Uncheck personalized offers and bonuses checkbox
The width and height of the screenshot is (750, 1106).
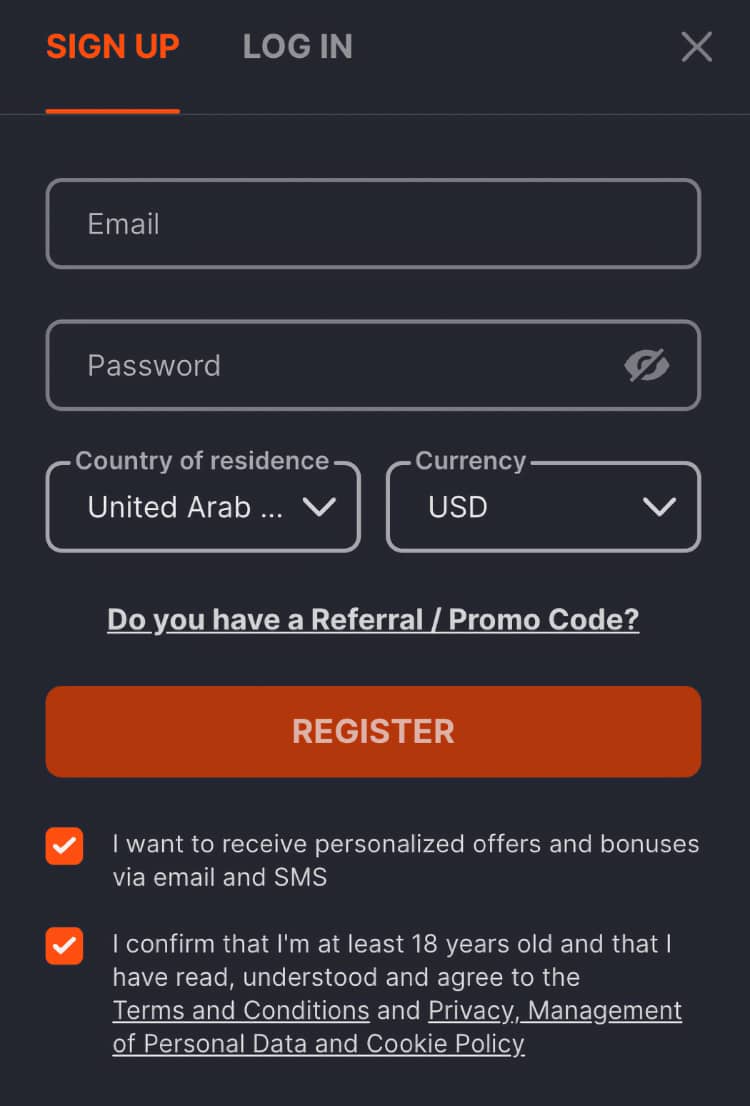pos(64,846)
